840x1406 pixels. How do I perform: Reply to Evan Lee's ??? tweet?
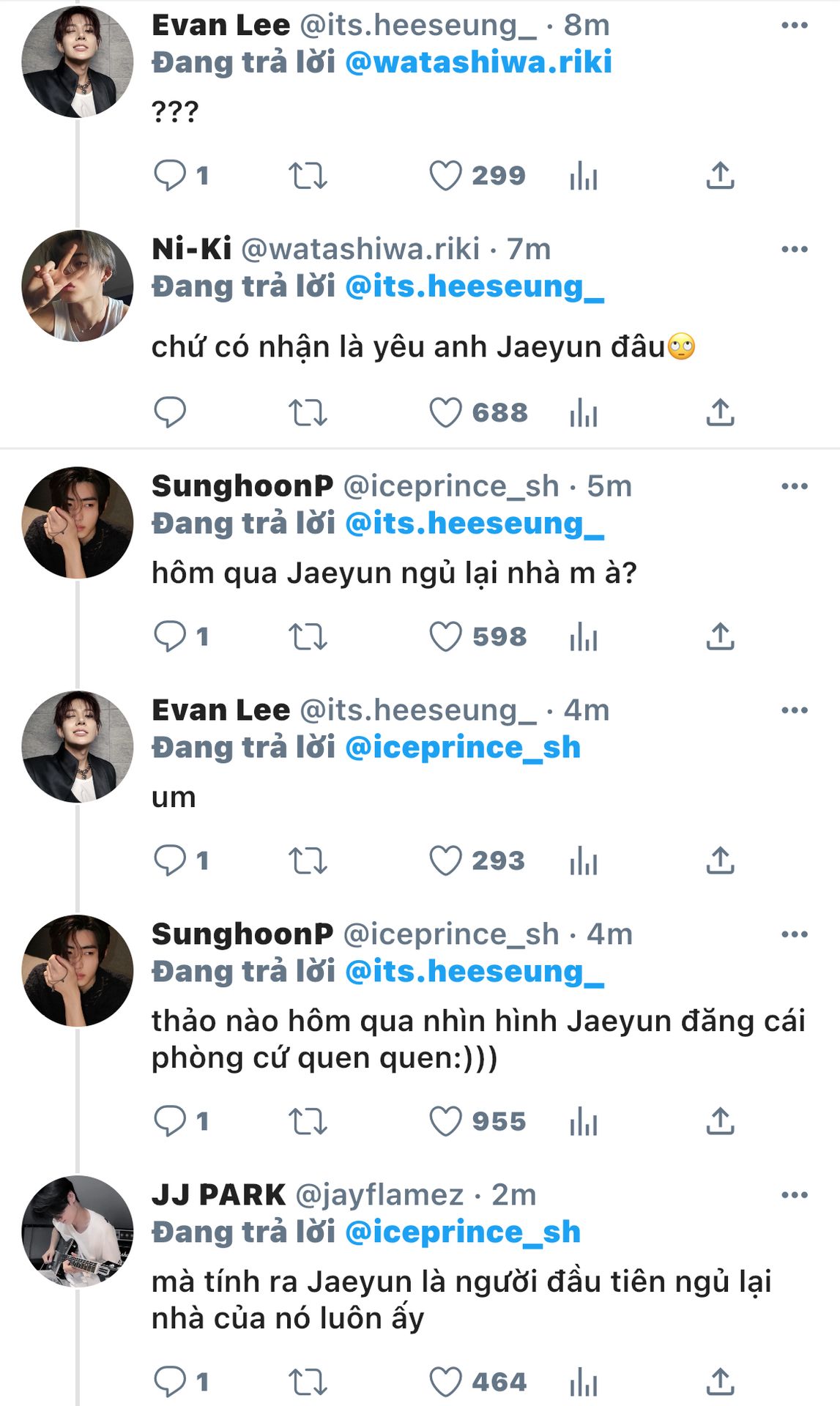point(170,176)
